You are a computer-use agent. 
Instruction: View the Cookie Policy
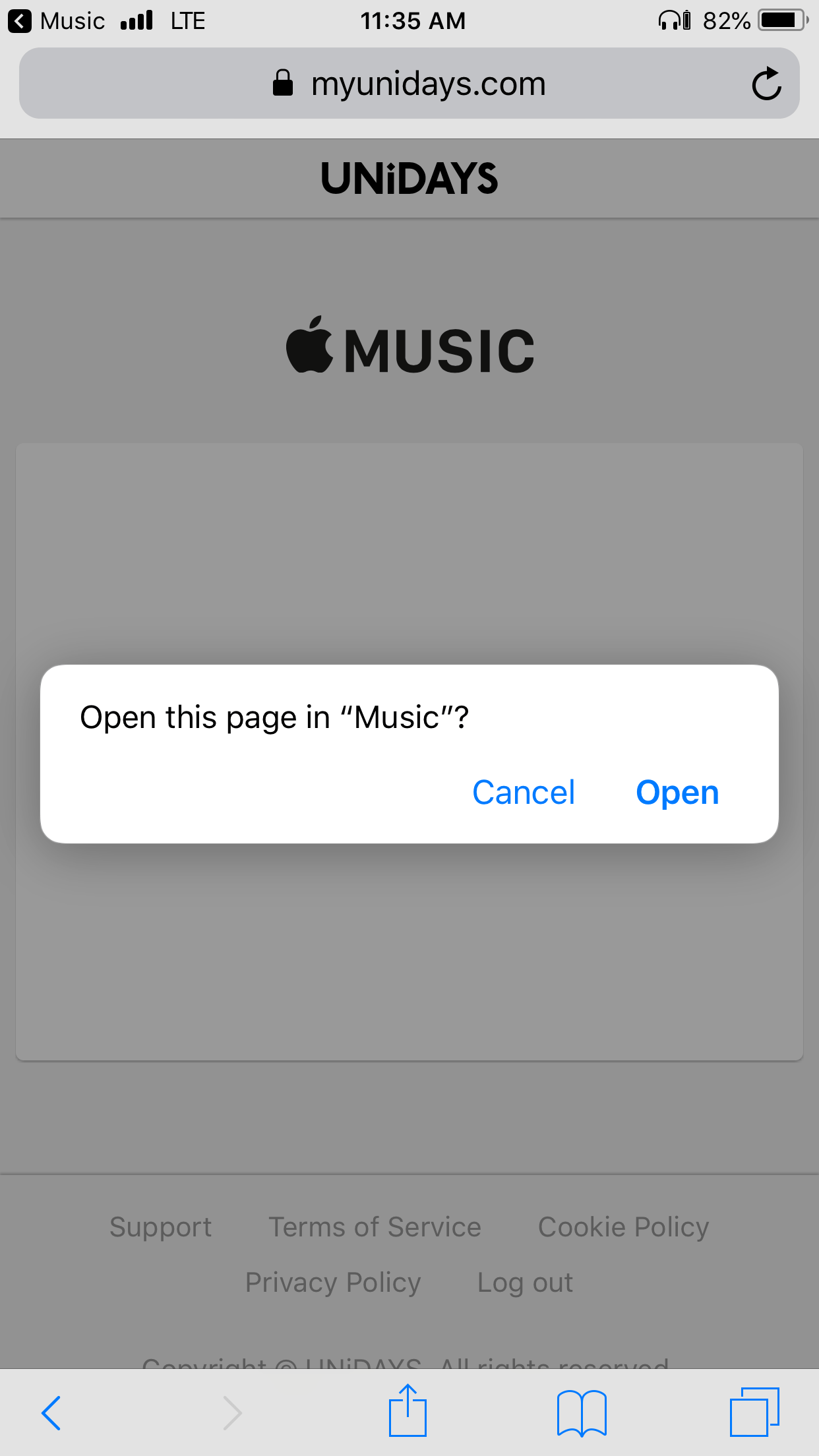tap(623, 1227)
